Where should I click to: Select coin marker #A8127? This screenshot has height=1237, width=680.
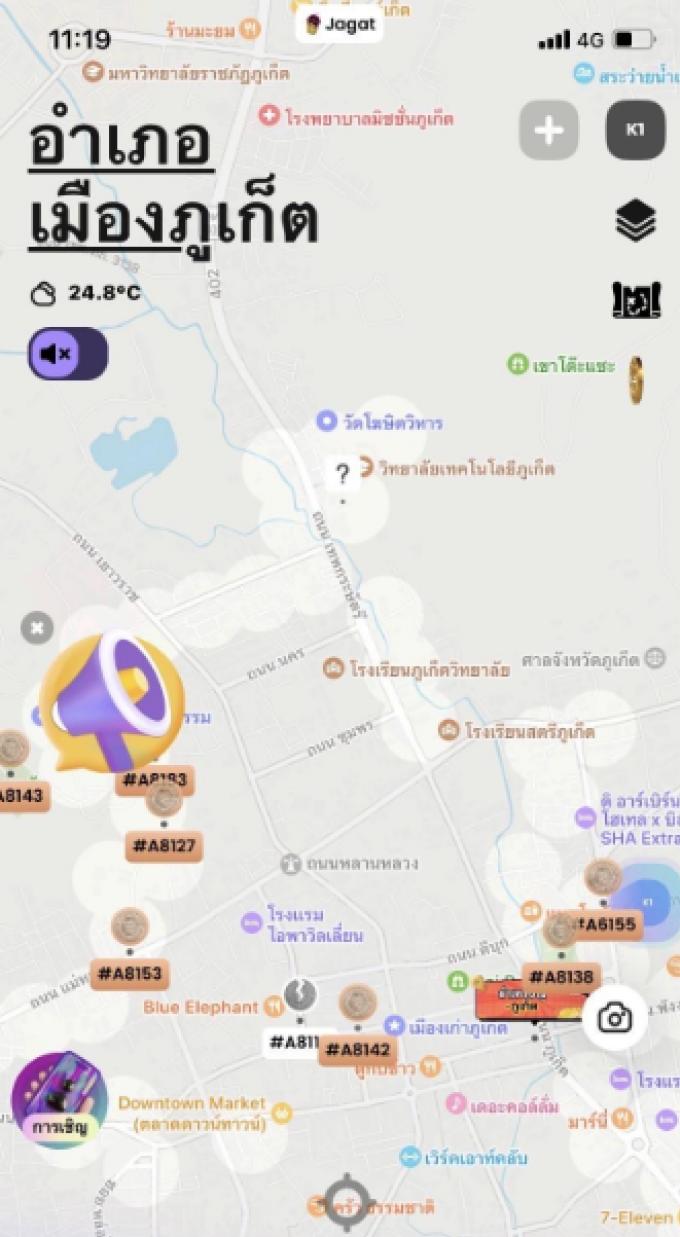(164, 846)
